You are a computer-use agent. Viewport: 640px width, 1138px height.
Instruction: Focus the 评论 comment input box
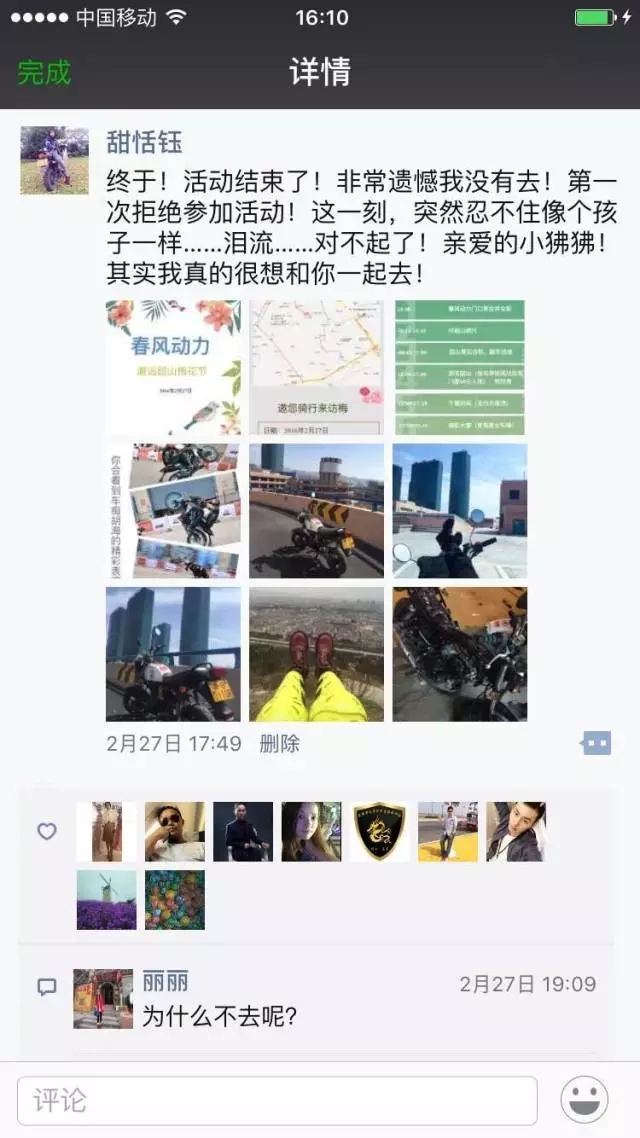point(276,1101)
